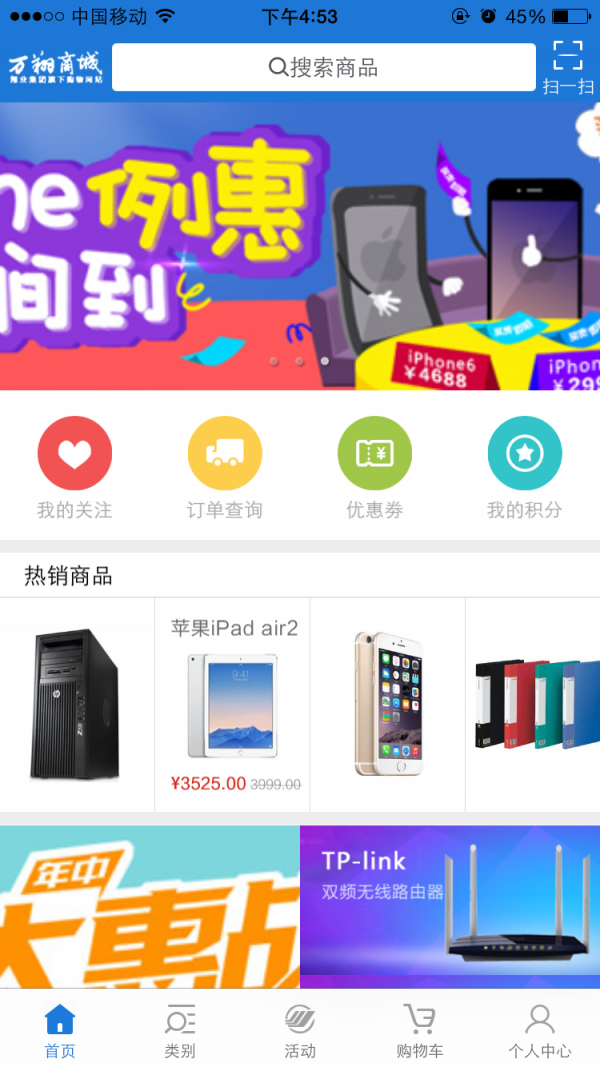Open the 个人中心 tab
600x1067 pixels.
coord(540,1031)
